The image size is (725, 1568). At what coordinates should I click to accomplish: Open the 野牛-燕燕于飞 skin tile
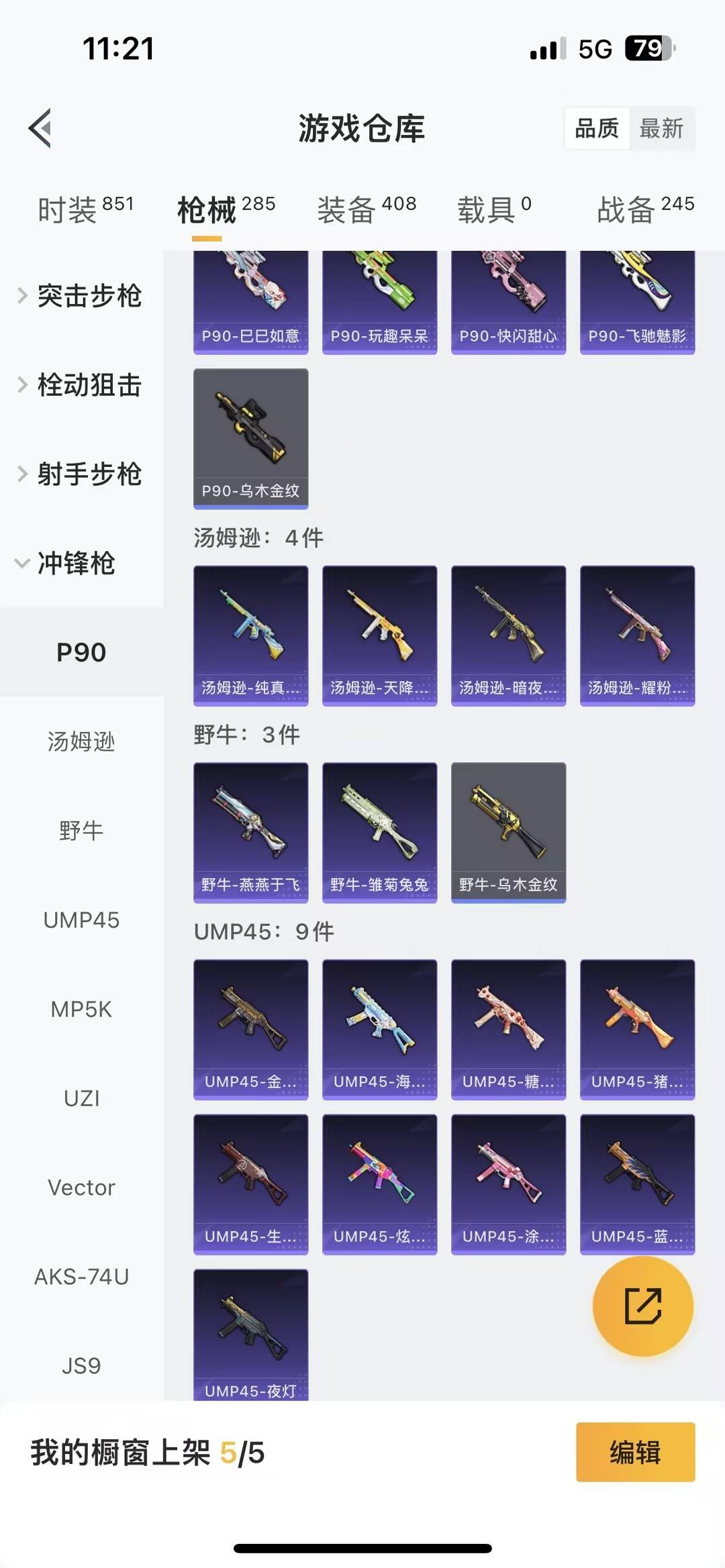coord(250,832)
